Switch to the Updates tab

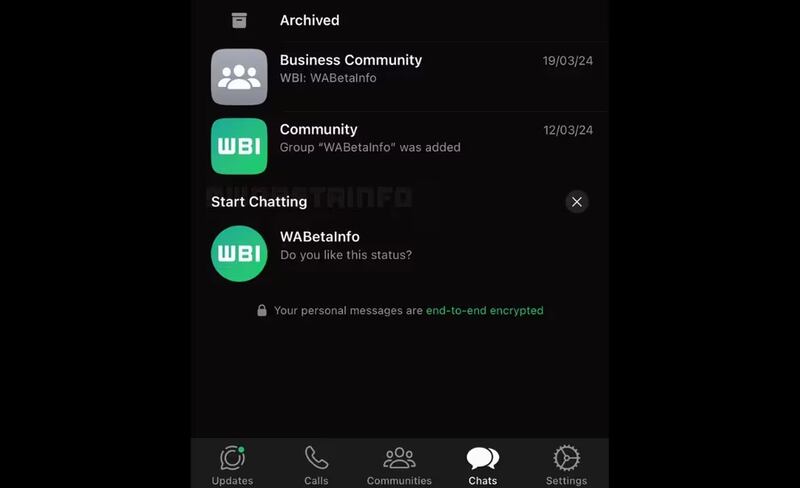pyautogui.click(x=232, y=465)
